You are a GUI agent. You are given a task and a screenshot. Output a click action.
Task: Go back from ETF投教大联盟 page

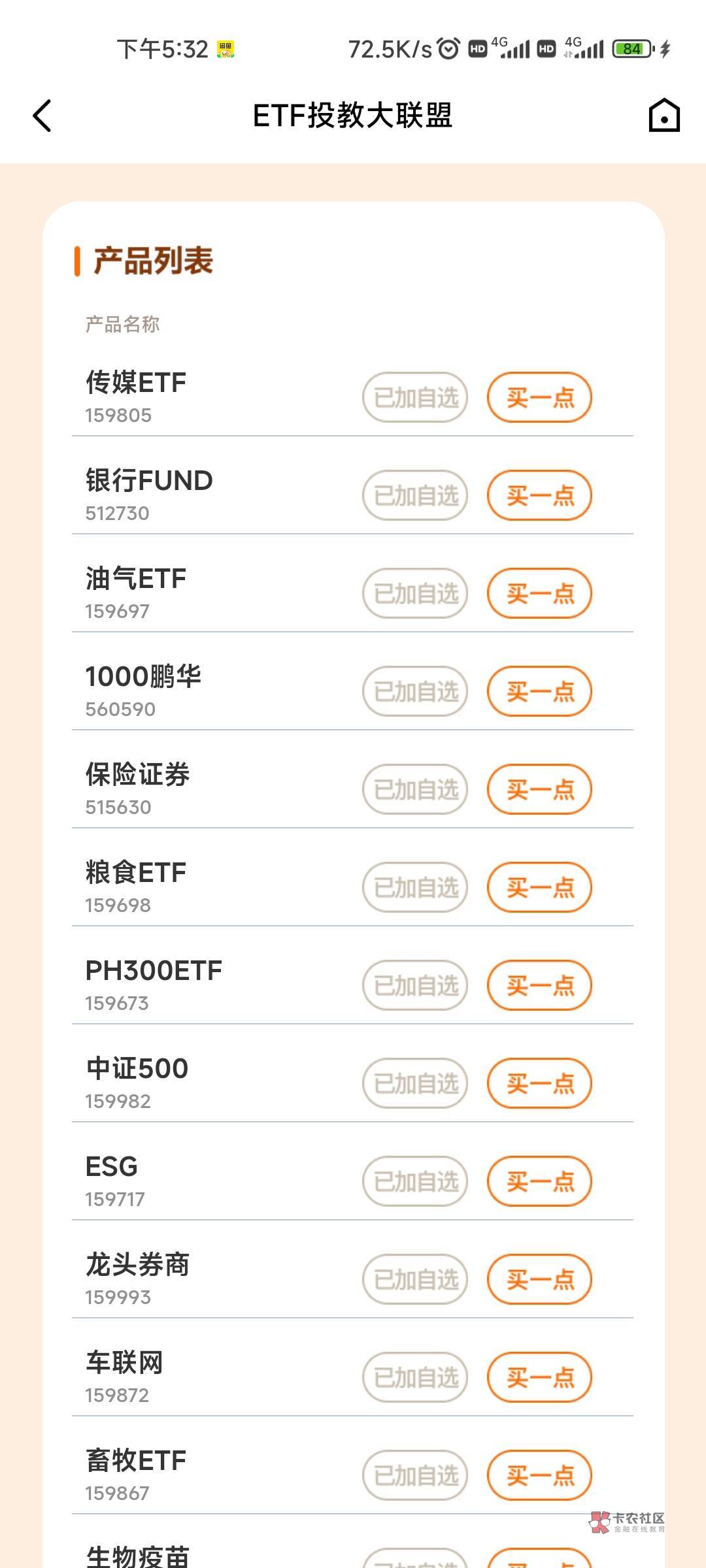click(42, 116)
